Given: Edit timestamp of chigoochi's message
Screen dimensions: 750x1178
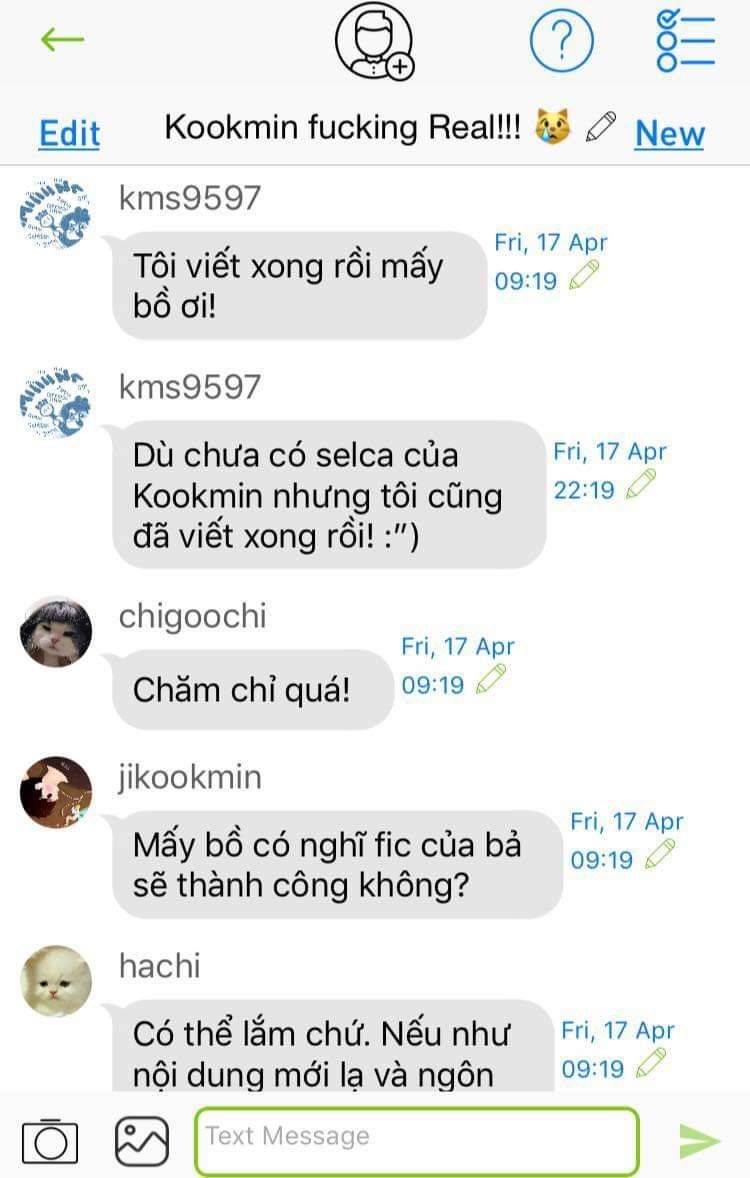Looking at the screenshot, I should click(x=491, y=680).
